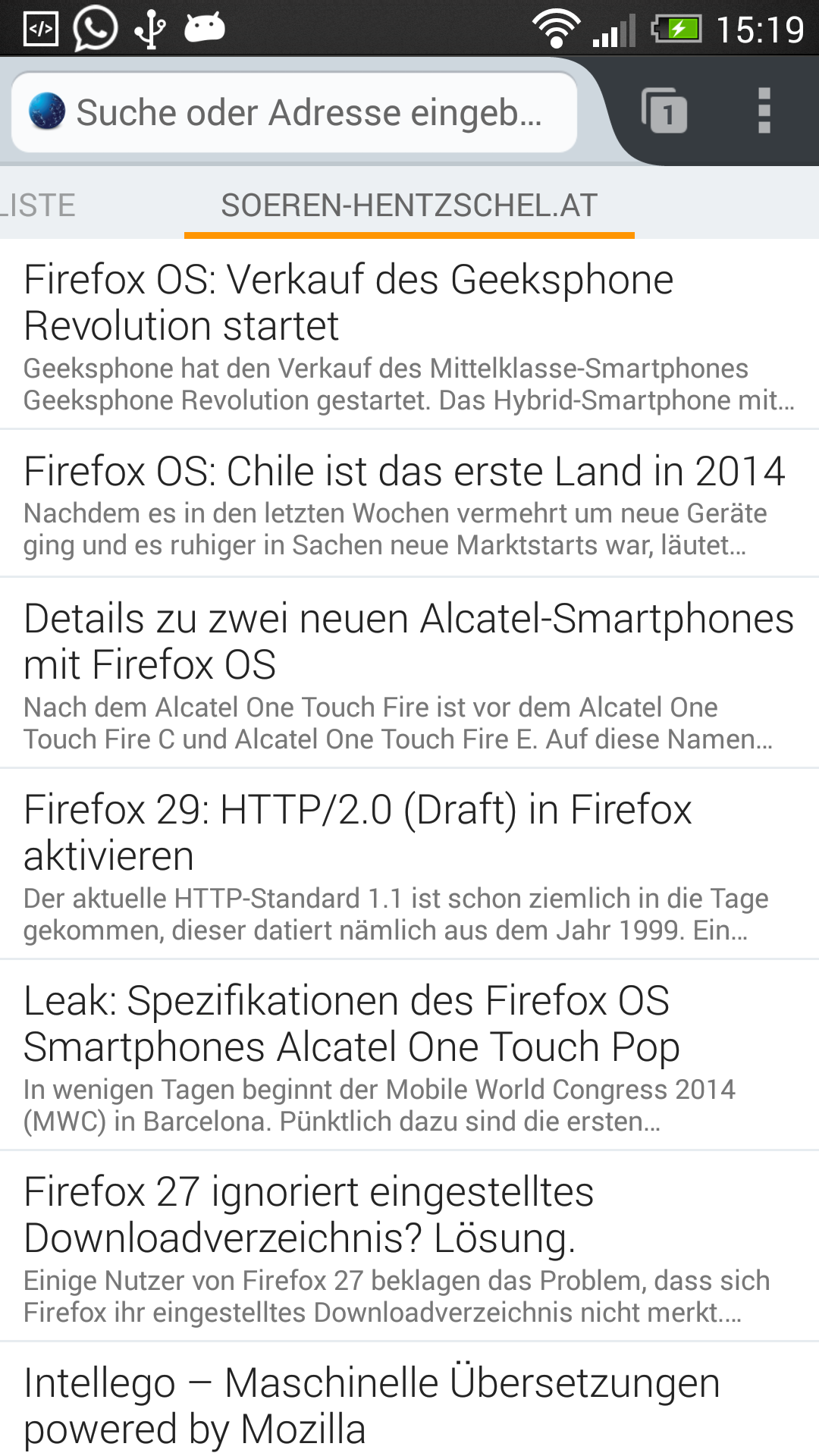Open the Intellego Maschinelle Übersetzungen article
Screen dimensions: 819x1456
tap(409, 1404)
